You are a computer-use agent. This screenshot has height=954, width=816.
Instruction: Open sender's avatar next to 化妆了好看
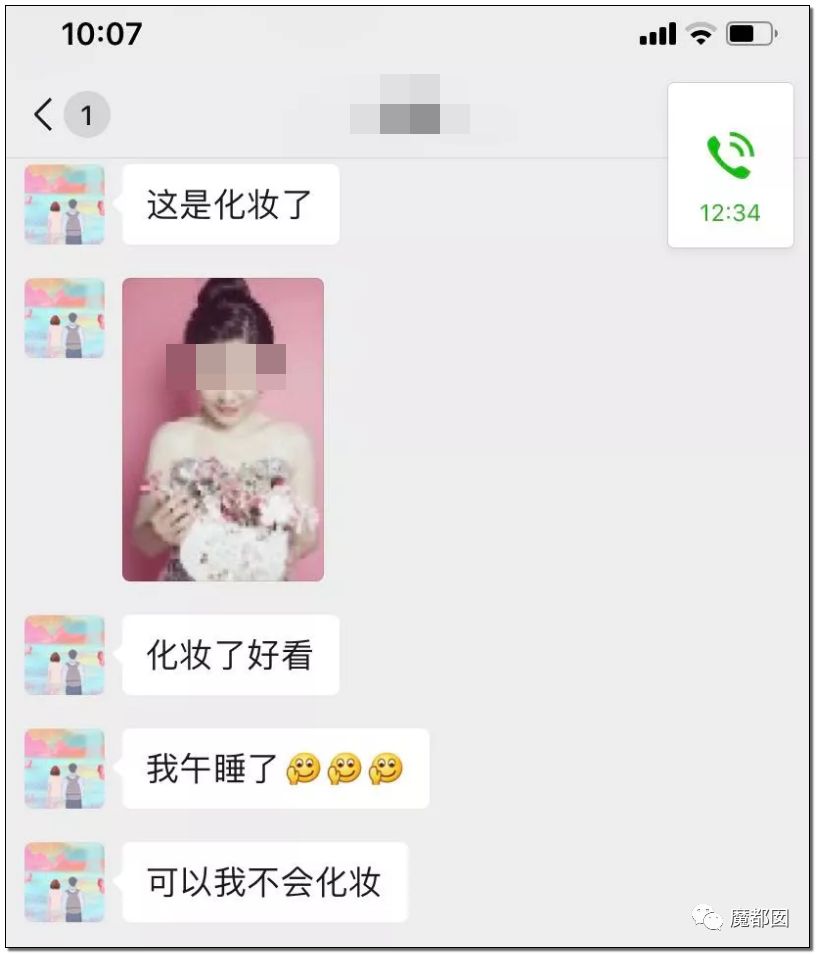point(65,655)
